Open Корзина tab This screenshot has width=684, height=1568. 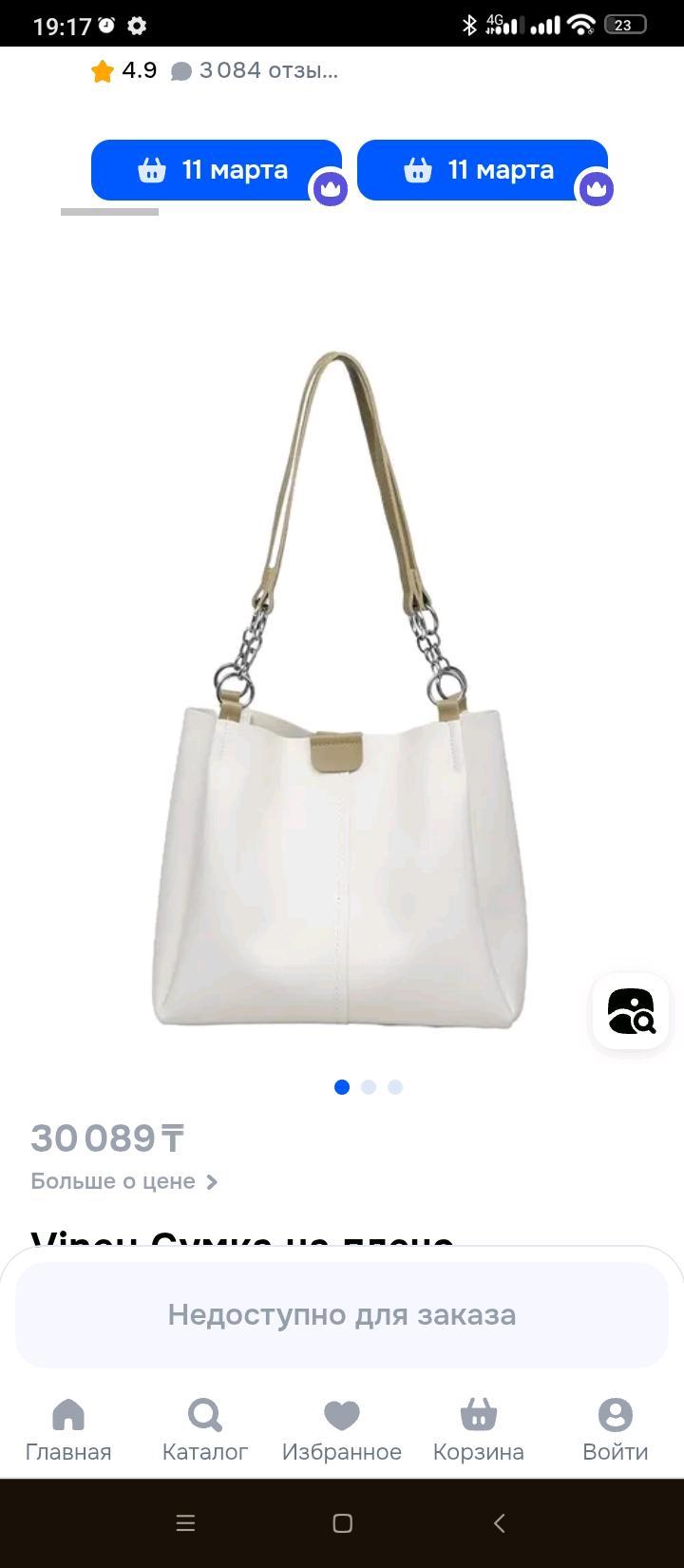coord(479,1429)
